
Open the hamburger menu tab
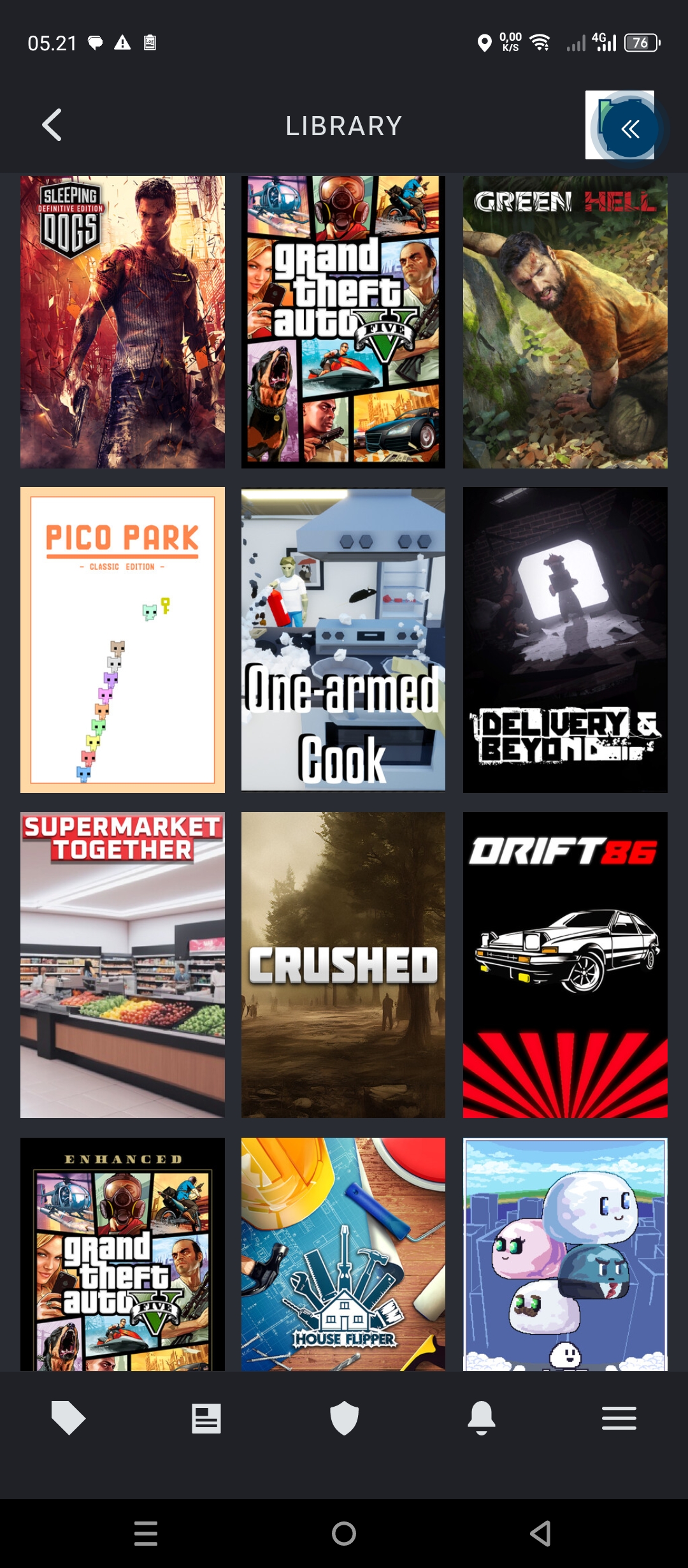tap(619, 1418)
